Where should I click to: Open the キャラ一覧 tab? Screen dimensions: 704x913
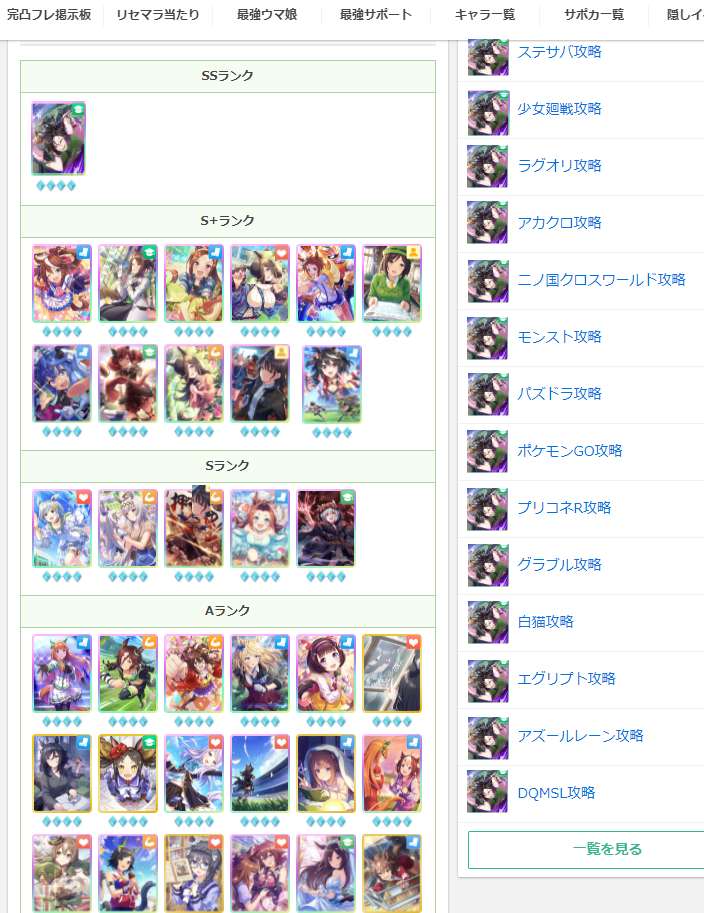pos(484,15)
